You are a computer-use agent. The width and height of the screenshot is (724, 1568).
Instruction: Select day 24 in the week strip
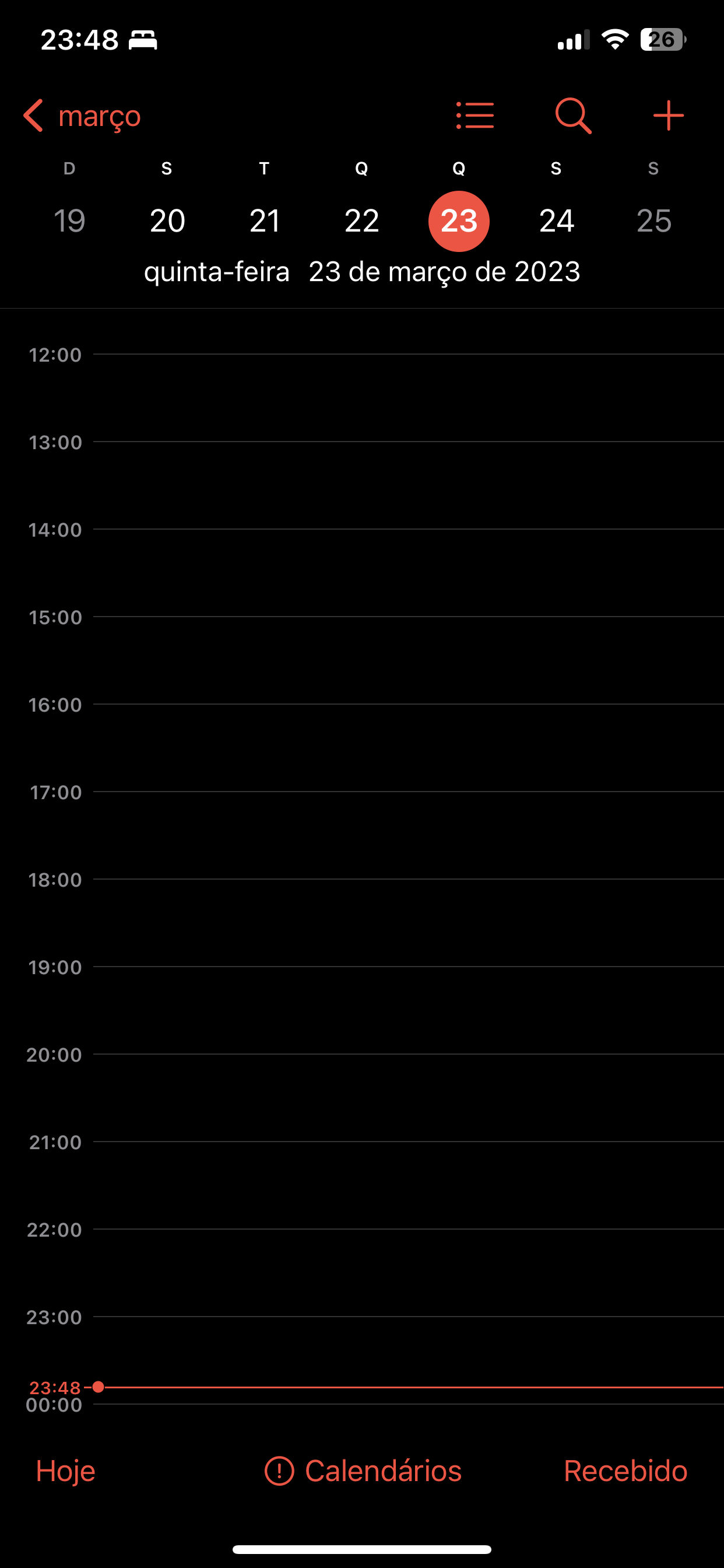tap(556, 220)
